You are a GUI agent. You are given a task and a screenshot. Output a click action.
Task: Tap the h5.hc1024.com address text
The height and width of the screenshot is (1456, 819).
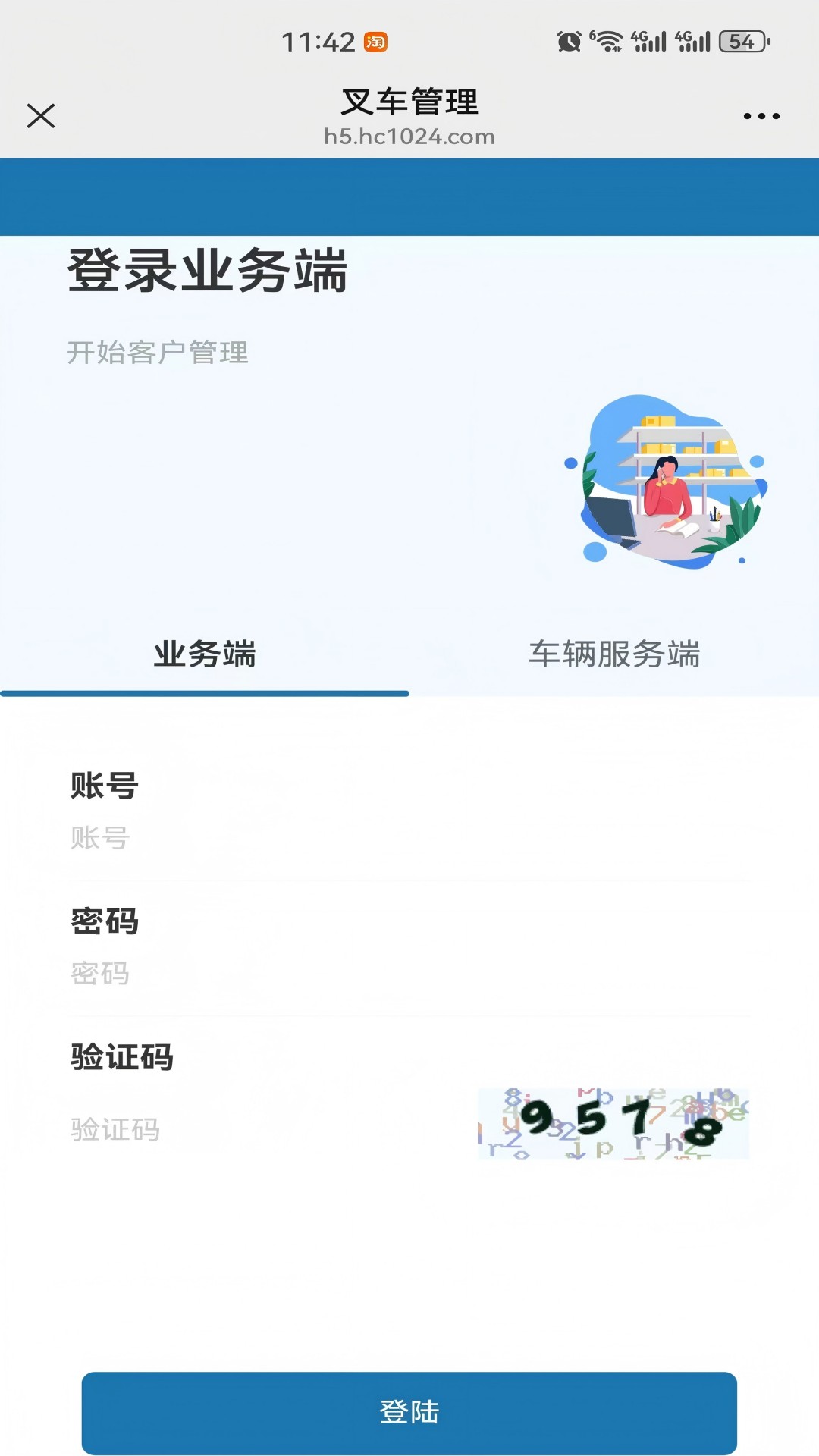click(x=409, y=137)
